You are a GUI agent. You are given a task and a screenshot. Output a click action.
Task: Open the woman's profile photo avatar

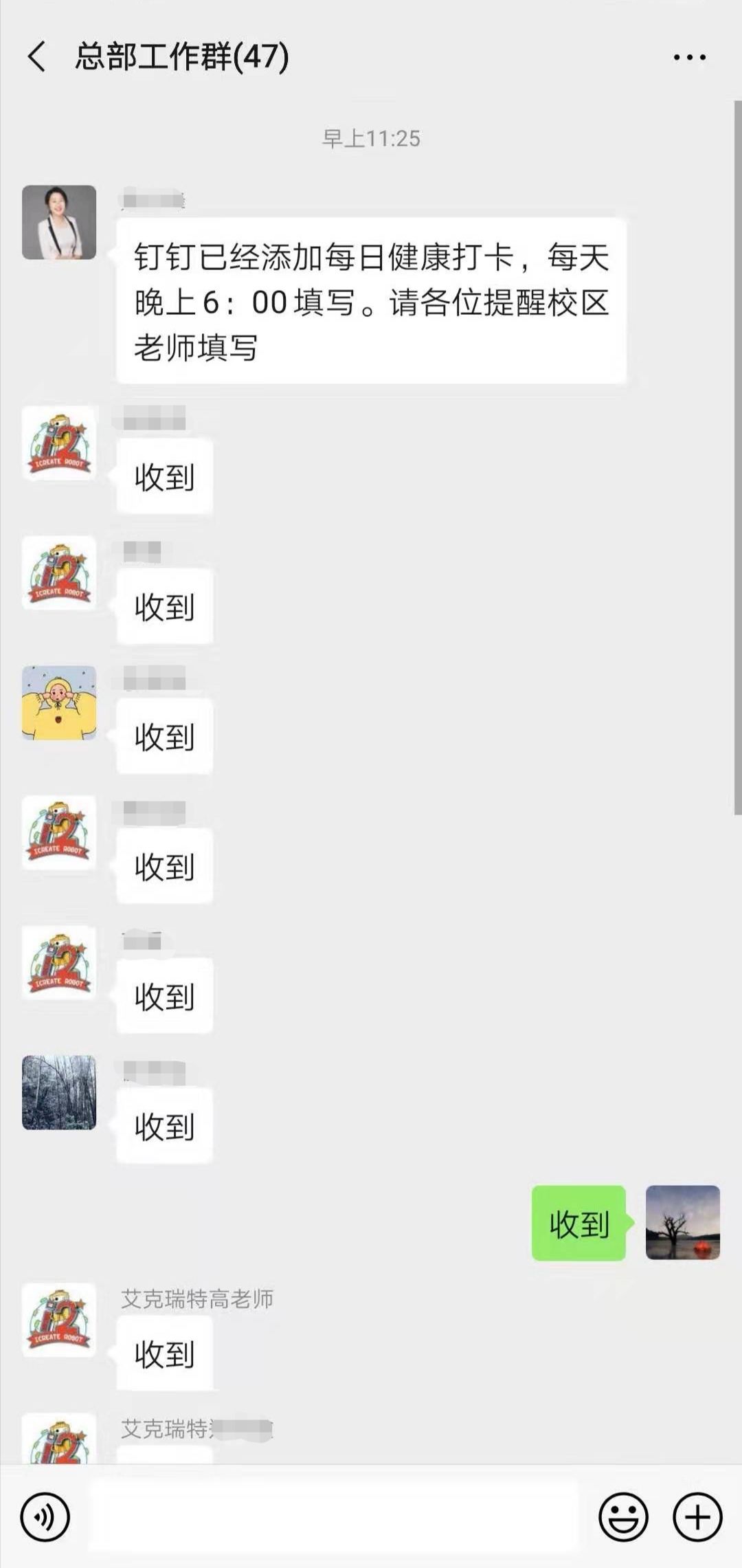pyautogui.click(x=59, y=222)
